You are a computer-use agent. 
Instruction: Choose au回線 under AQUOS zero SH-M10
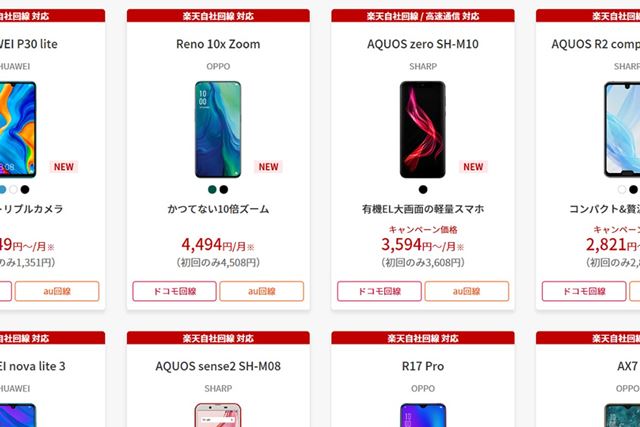click(466, 291)
